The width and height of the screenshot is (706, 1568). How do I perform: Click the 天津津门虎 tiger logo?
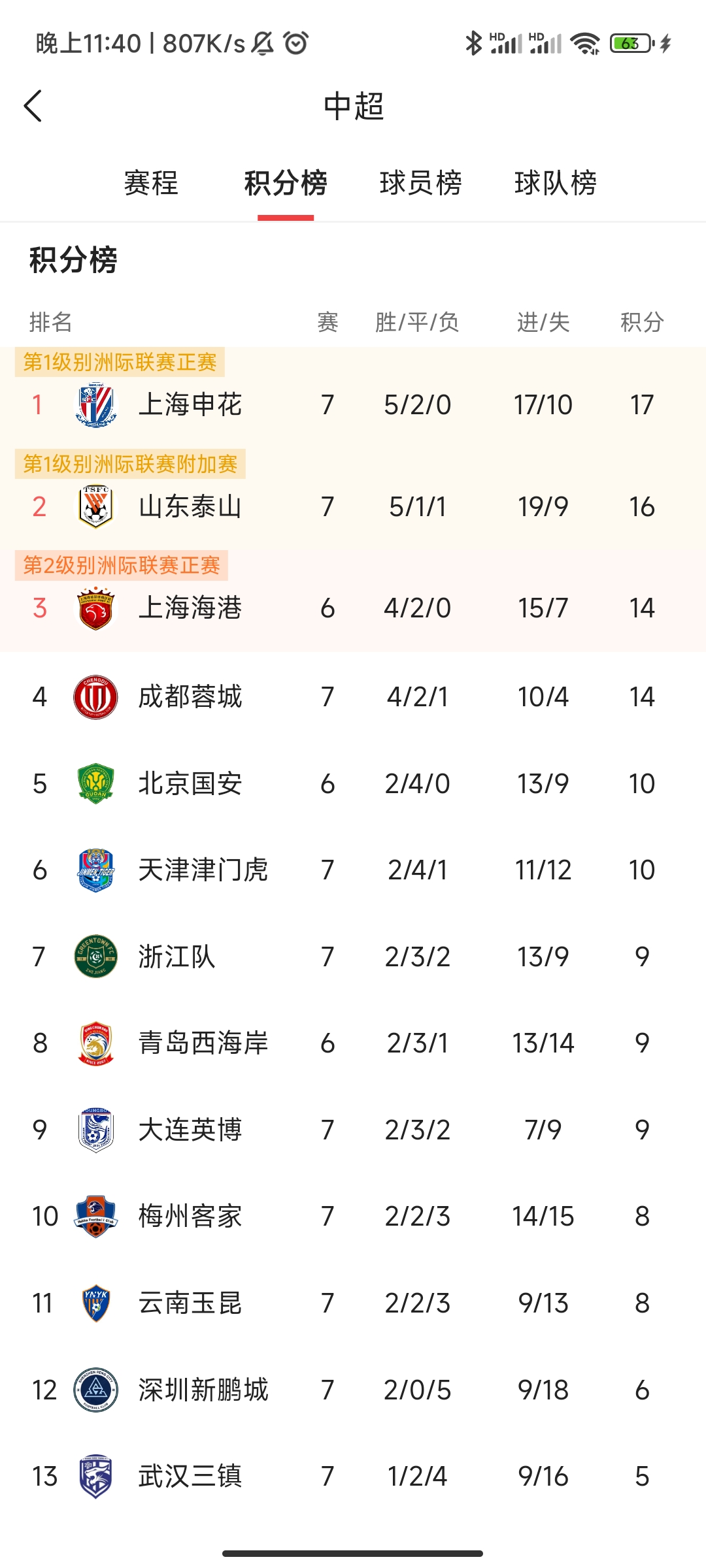[x=94, y=870]
